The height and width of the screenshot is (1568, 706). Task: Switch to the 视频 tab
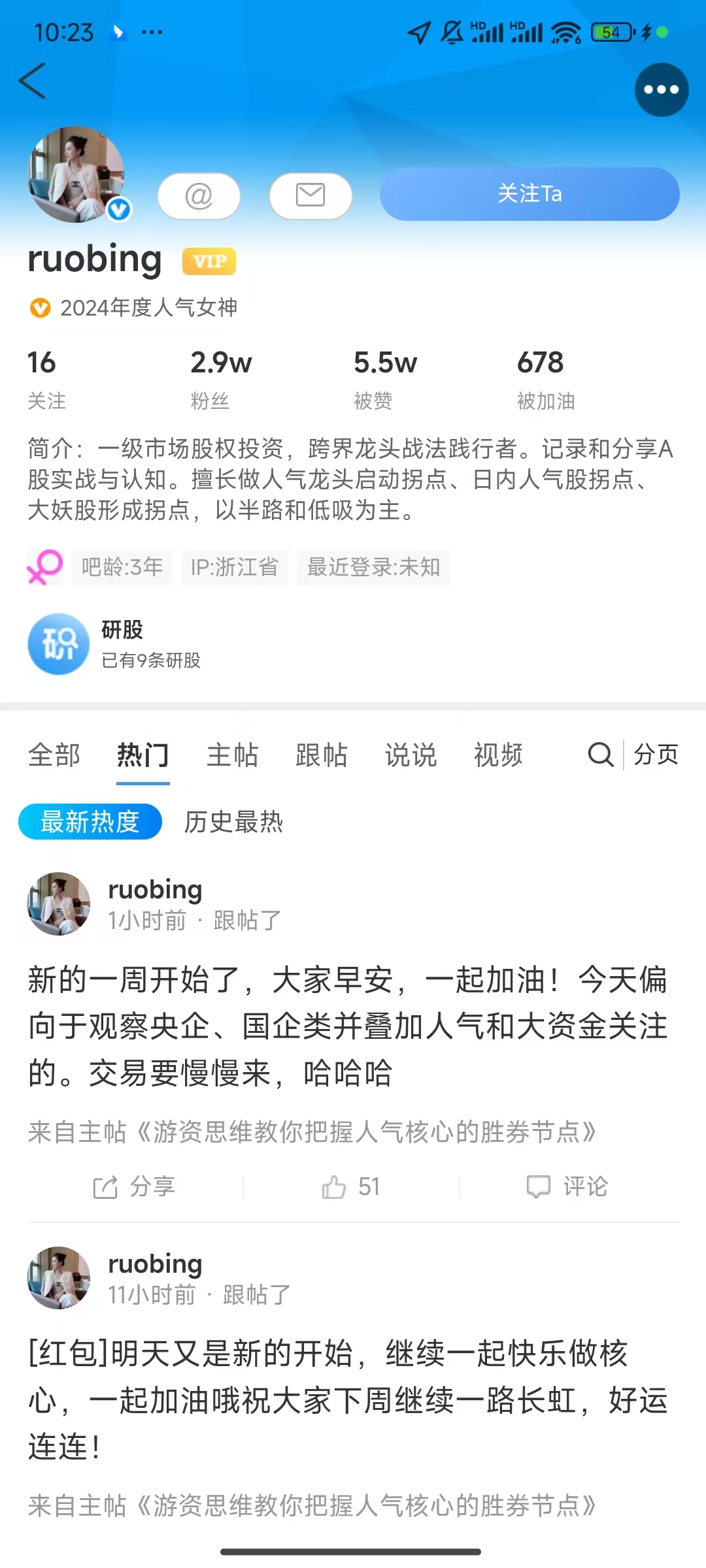[498, 755]
